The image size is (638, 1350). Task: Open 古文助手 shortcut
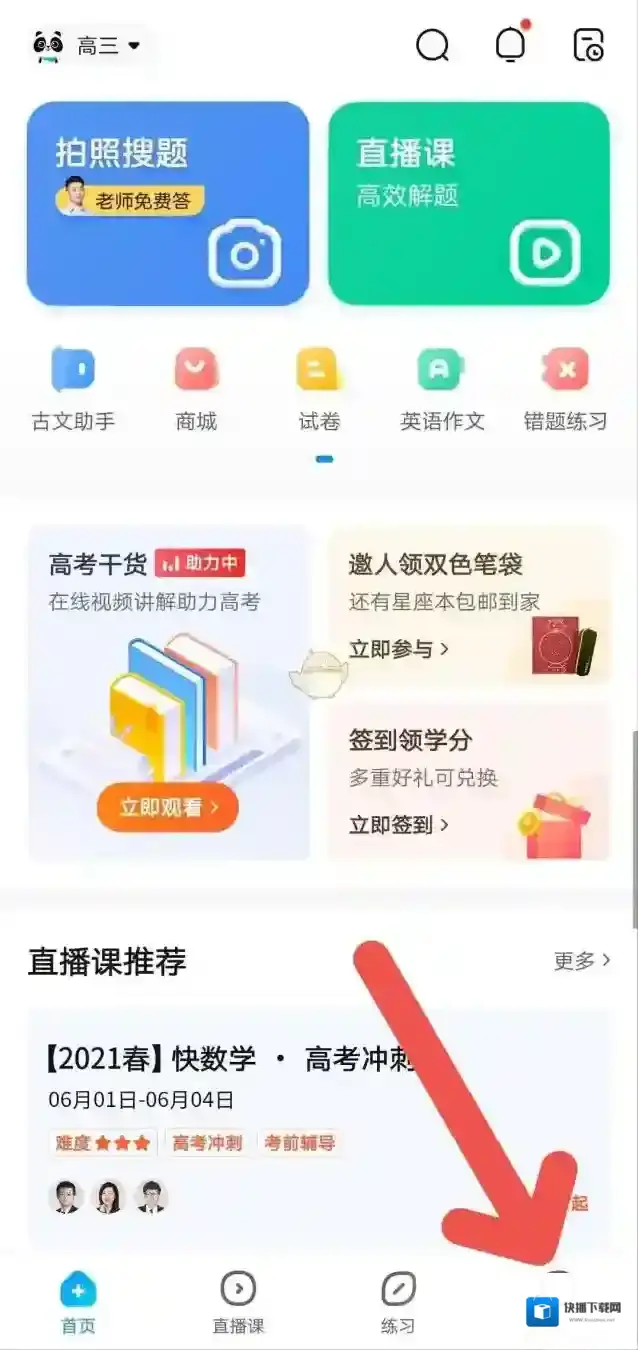tap(73, 388)
